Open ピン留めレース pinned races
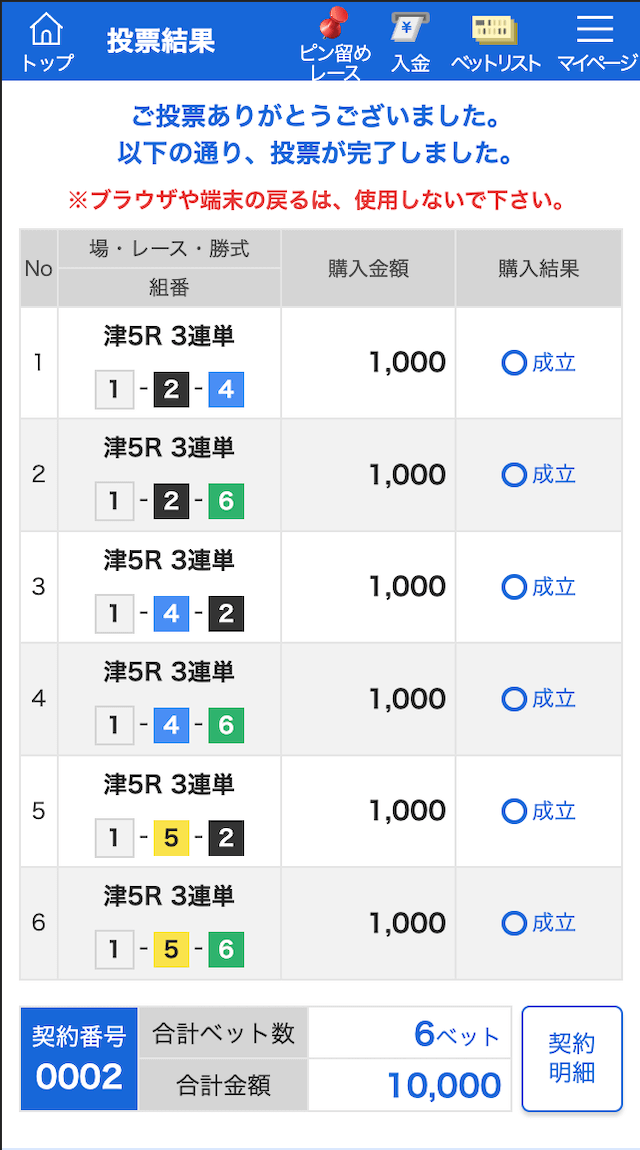Viewport: 640px width, 1150px height. coord(335,43)
